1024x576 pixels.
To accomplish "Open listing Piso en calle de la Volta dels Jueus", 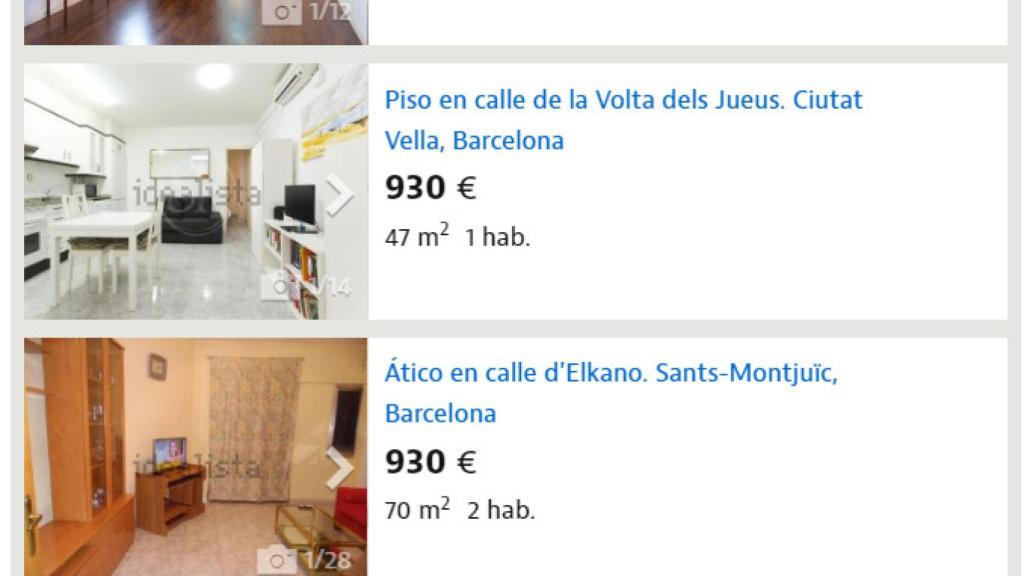I will (x=623, y=101).
